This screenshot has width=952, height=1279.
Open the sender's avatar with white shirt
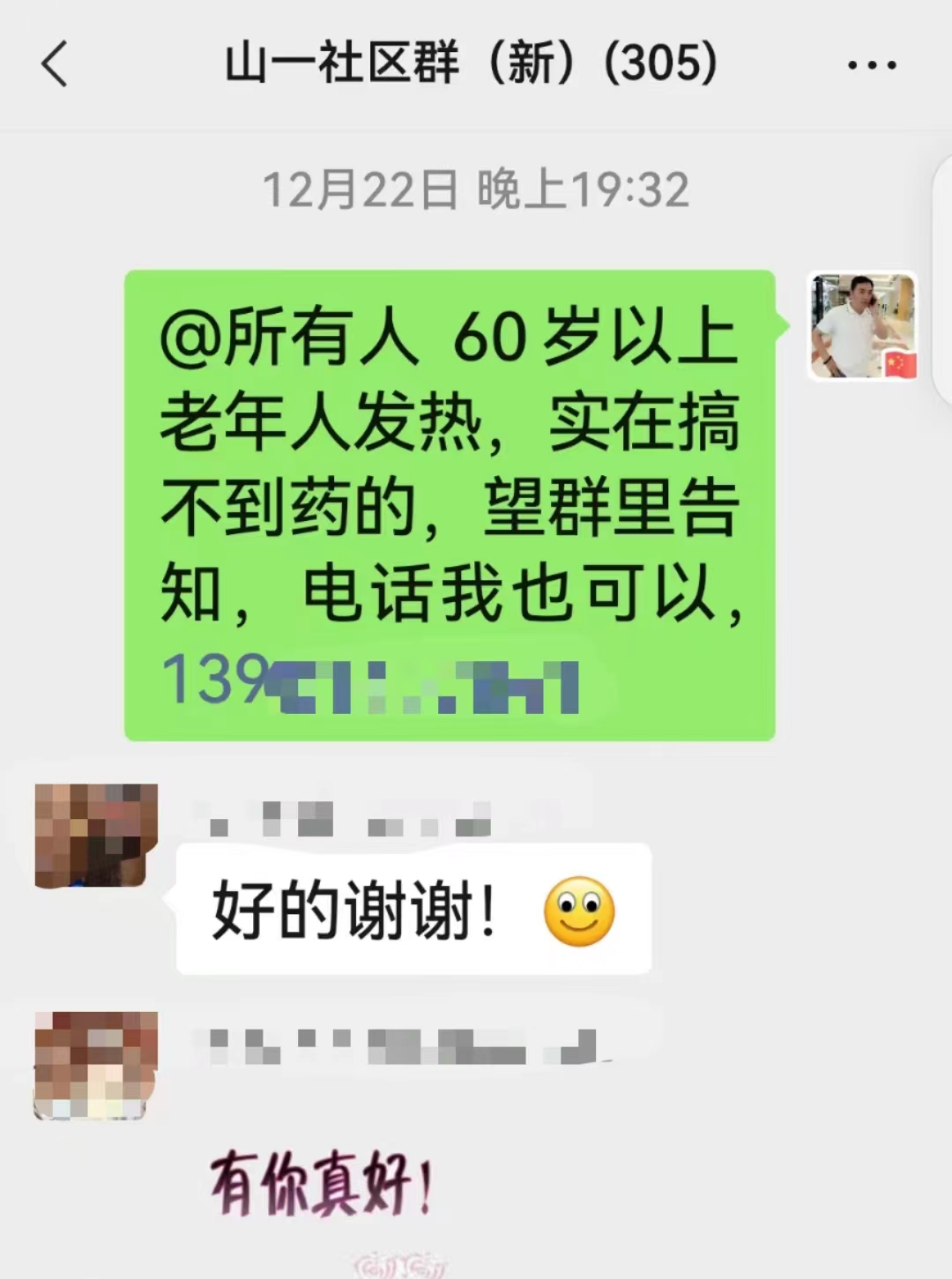coord(863,326)
